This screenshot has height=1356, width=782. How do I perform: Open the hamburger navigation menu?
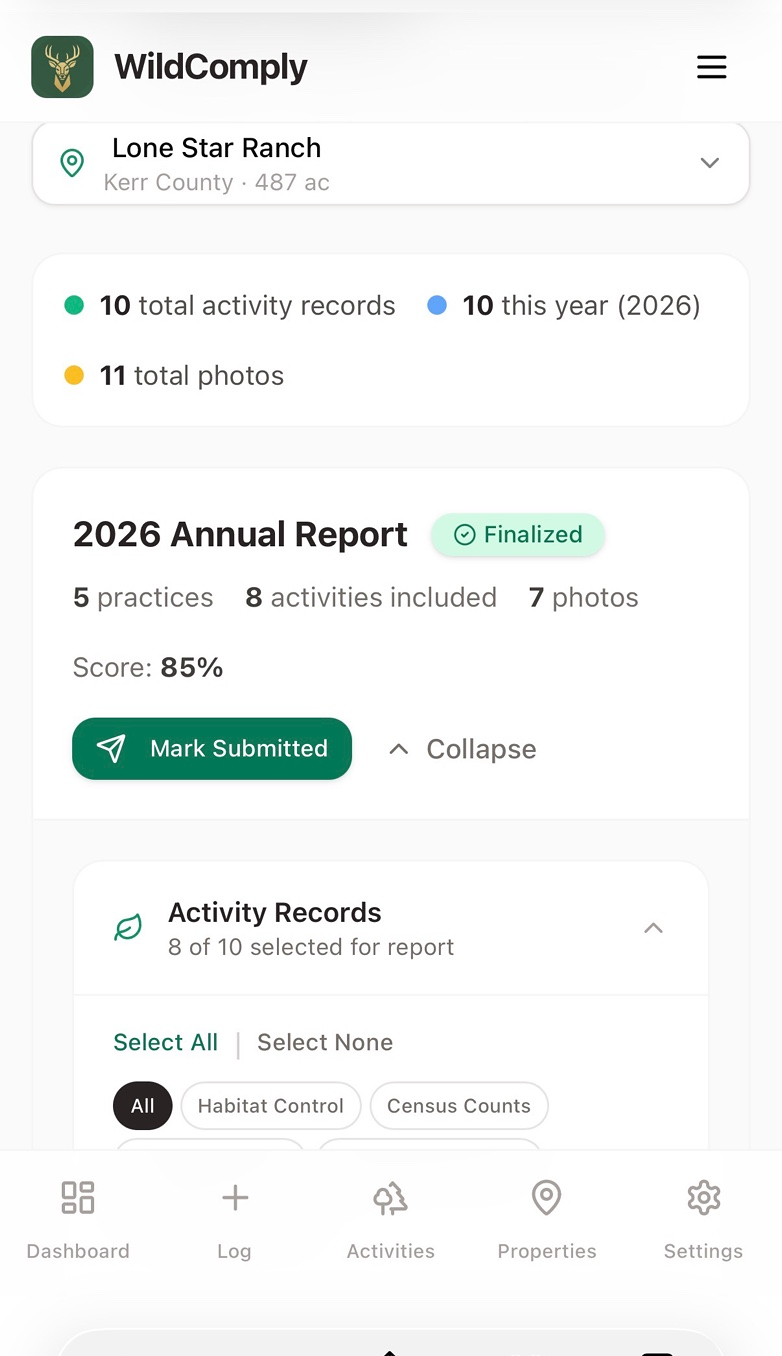click(711, 67)
